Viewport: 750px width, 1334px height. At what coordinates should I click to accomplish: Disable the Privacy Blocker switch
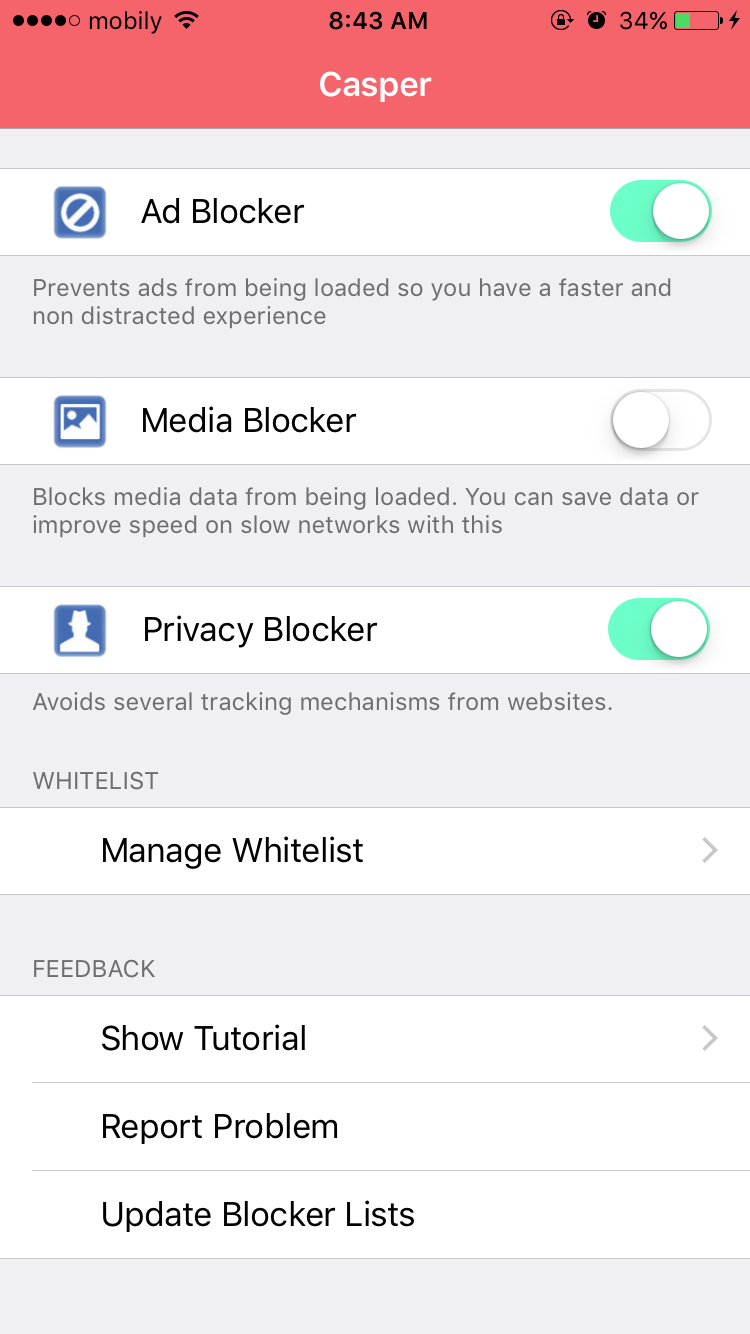coord(659,630)
